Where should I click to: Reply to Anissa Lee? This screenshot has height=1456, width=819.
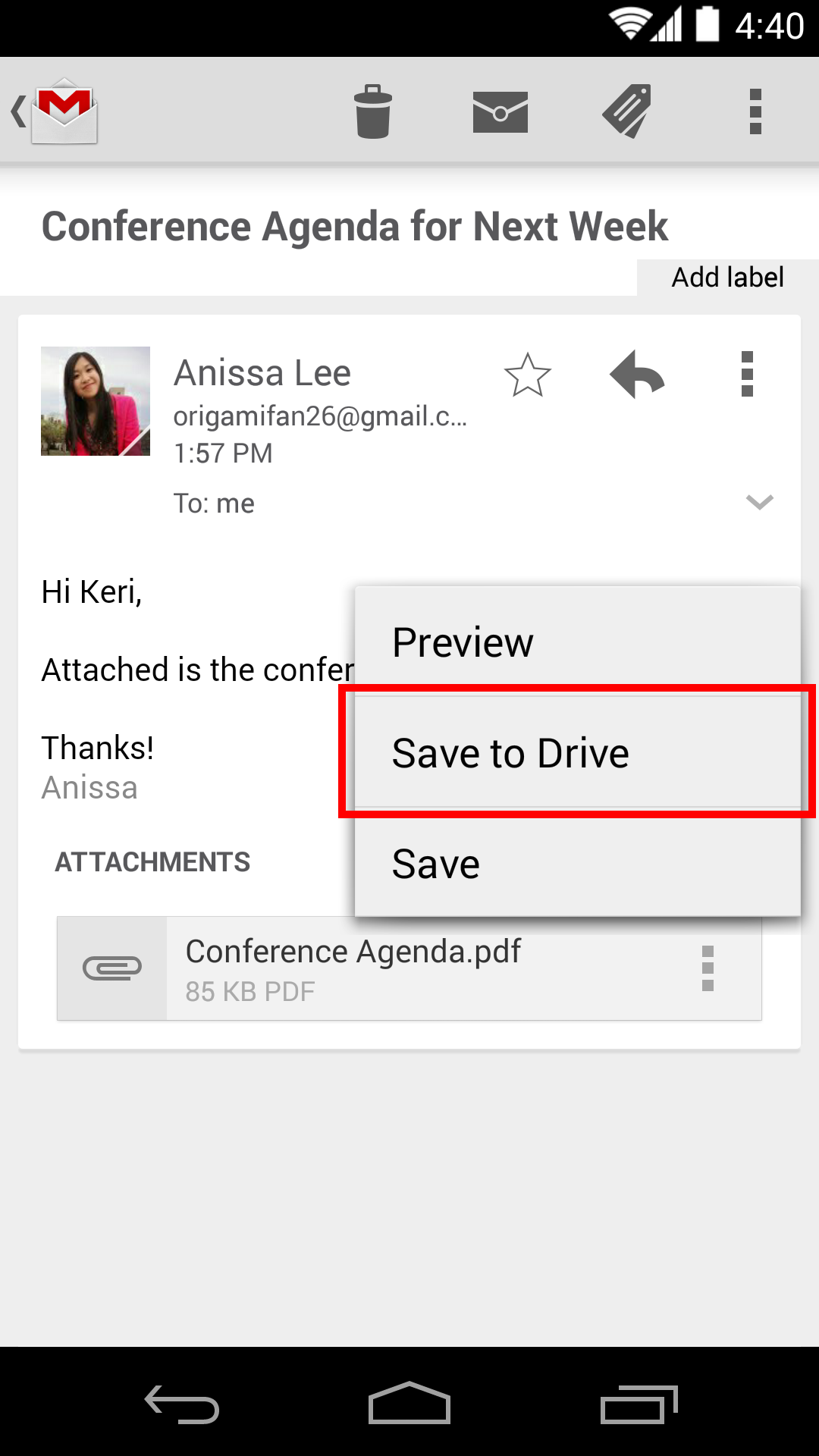point(637,375)
